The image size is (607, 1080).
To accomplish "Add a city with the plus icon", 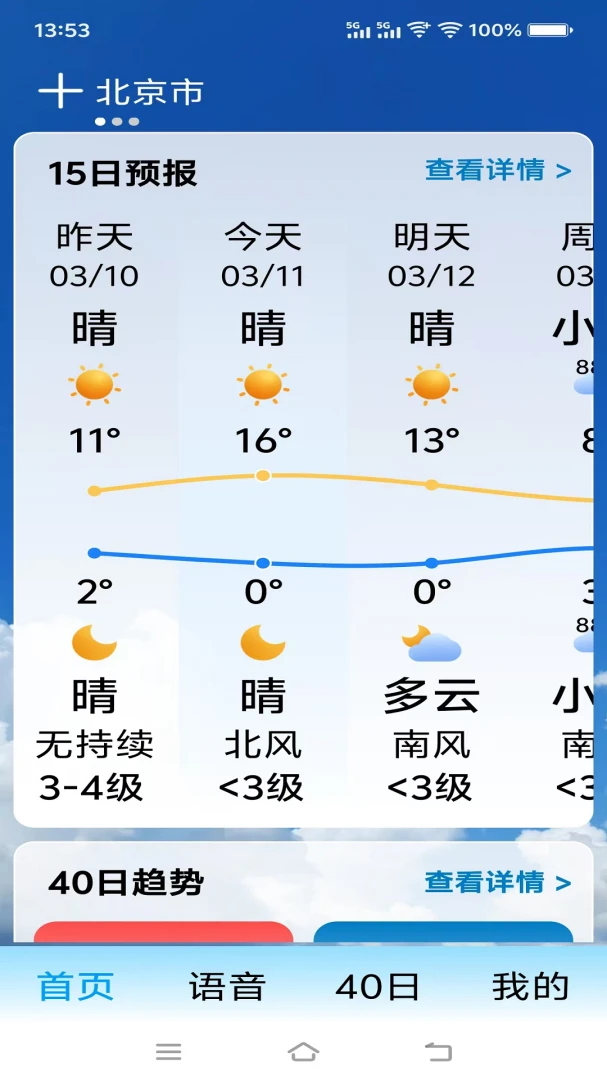I will [x=60, y=92].
